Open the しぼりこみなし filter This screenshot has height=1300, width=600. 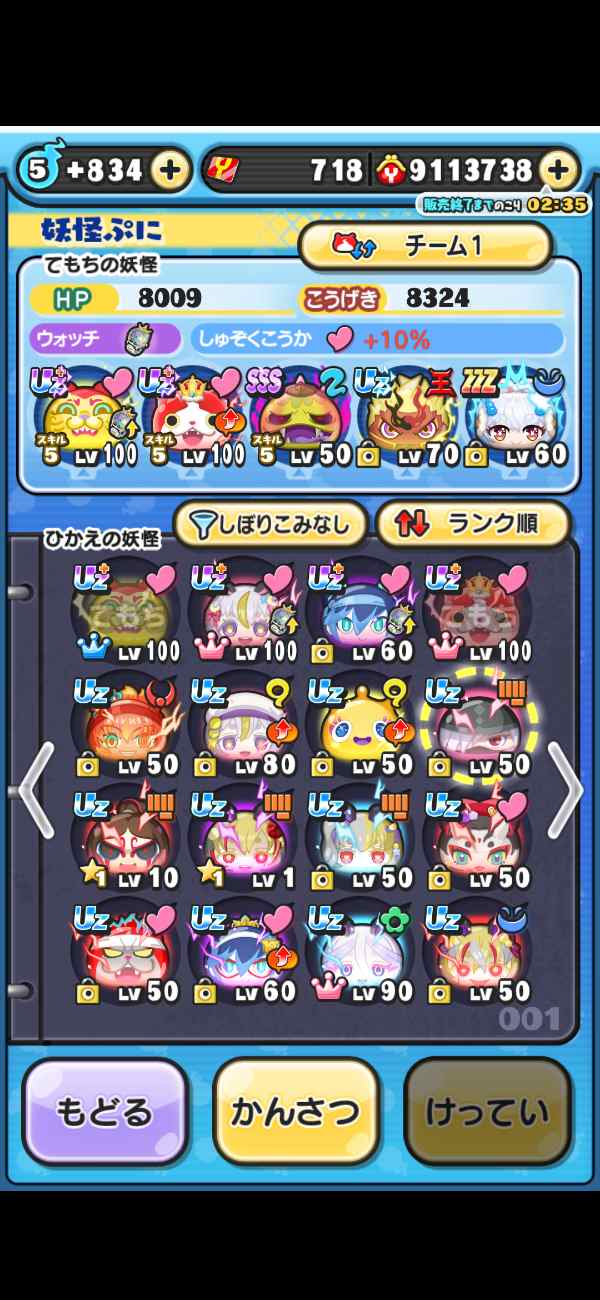point(269,523)
